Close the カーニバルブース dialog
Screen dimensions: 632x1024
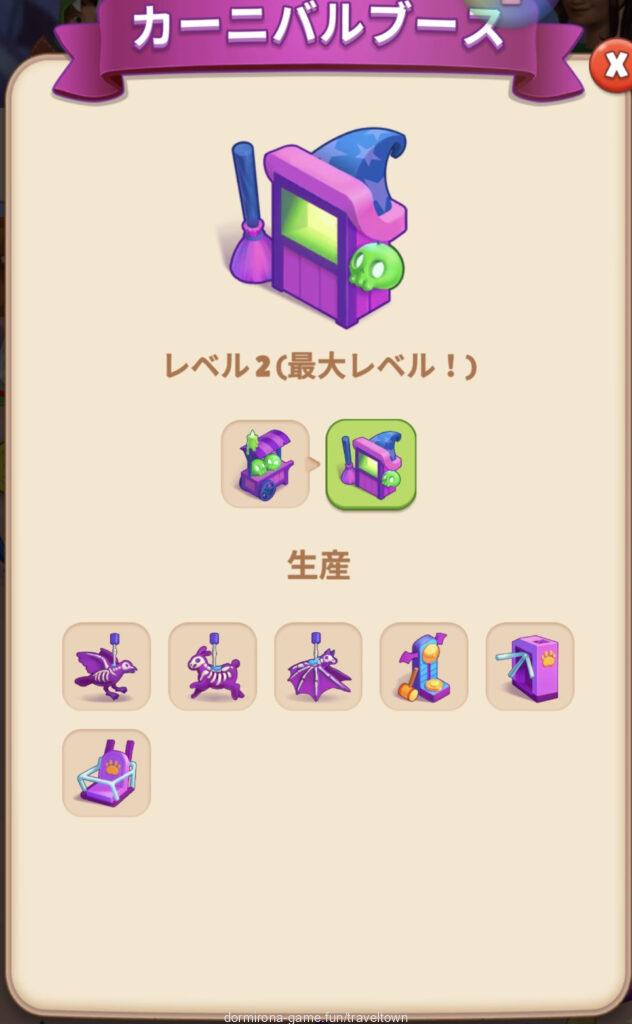click(610, 65)
